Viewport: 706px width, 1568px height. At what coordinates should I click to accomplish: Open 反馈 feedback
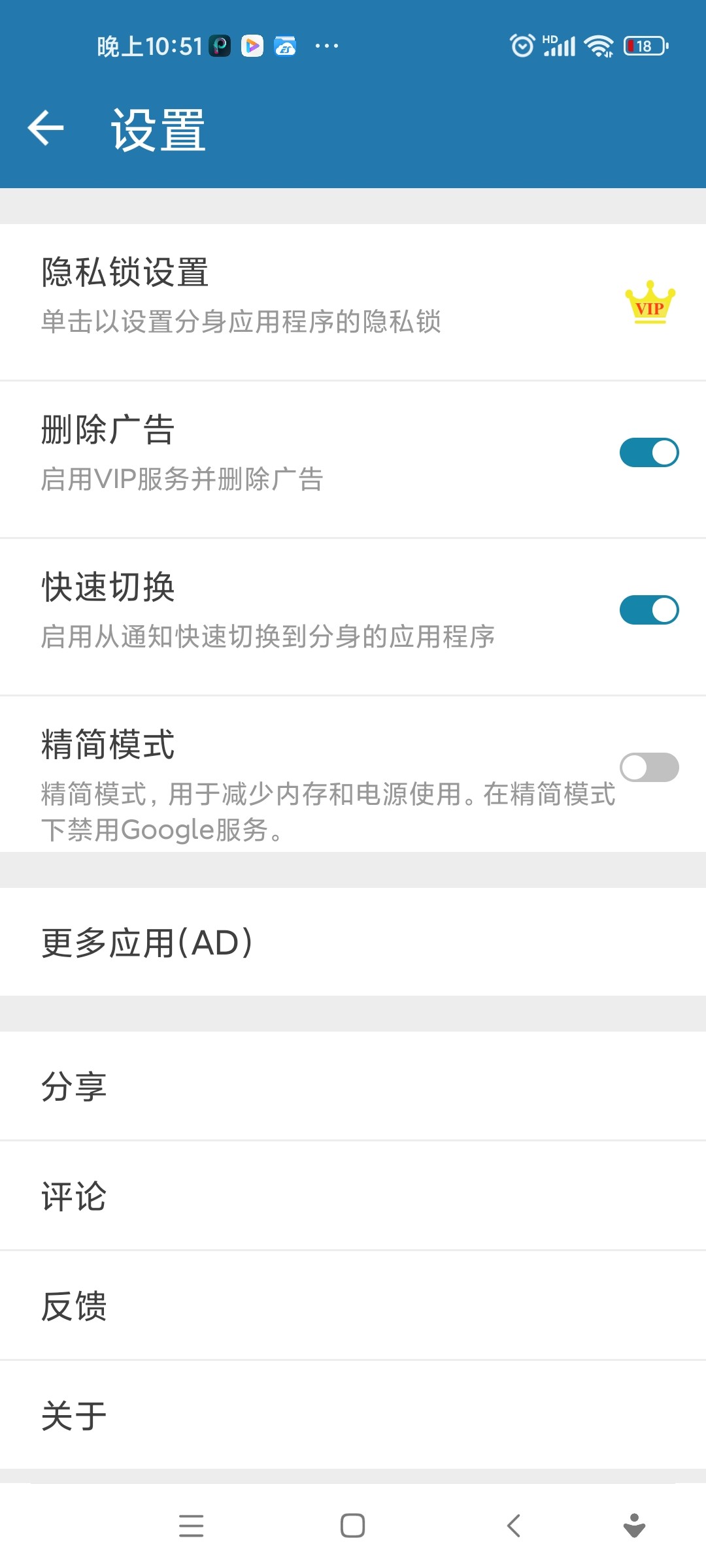pos(353,1306)
